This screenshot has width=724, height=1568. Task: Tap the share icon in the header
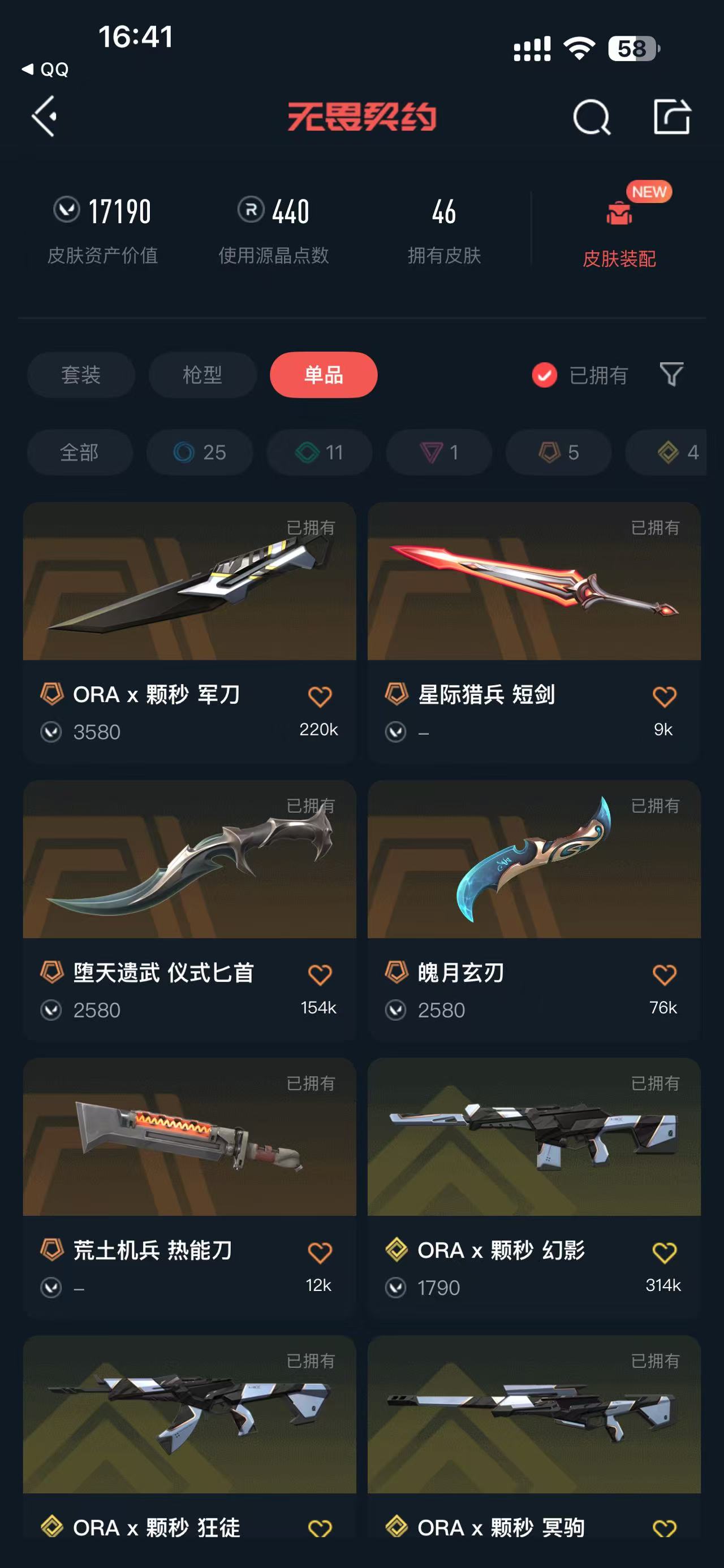[671, 116]
